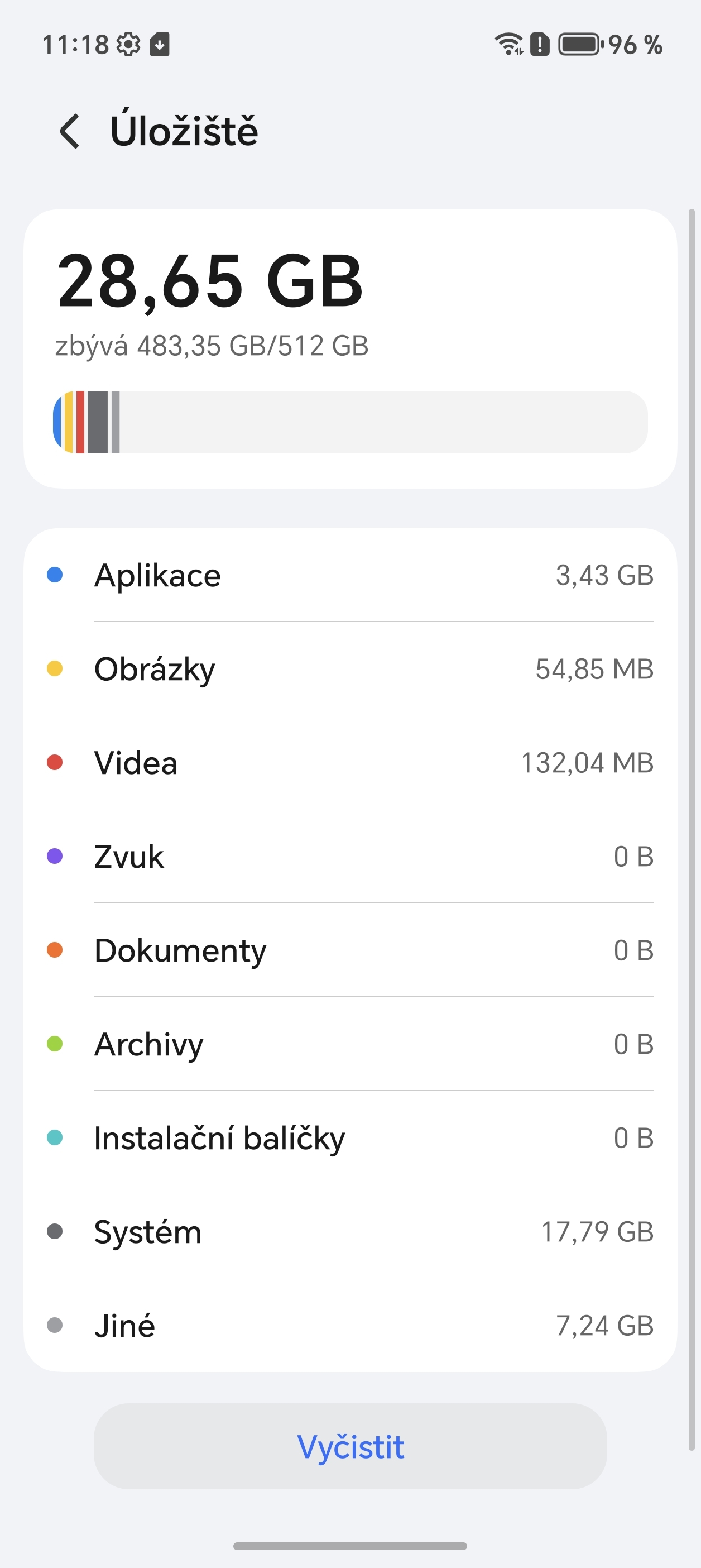Tap the colored storage usage bar
Viewport: 701px width, 1568px height.
pyautogui.click(x=350, y=423)
